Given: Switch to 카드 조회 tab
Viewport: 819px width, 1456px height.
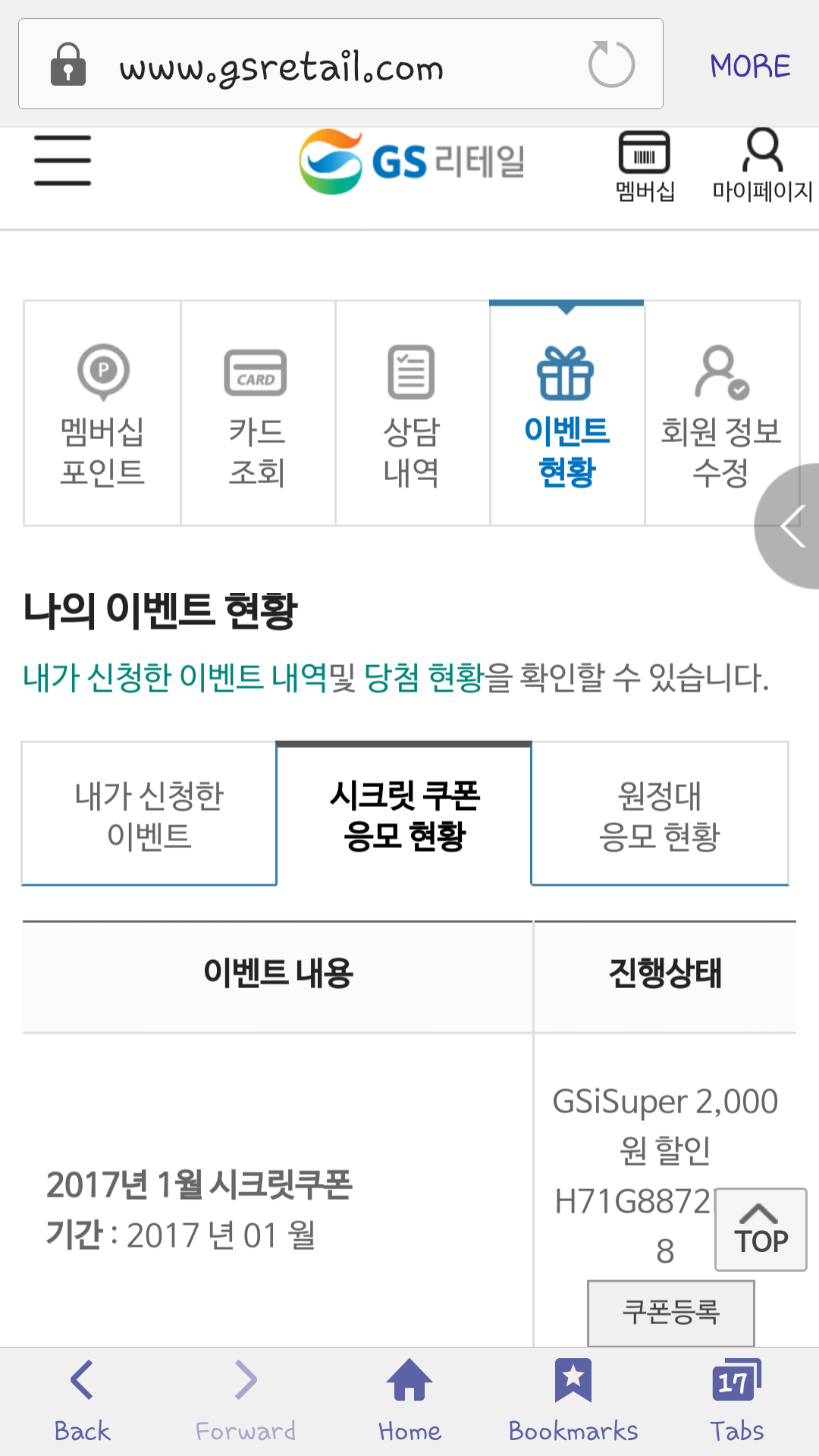Looking at the screenshot, I should [x=257, y=413].
